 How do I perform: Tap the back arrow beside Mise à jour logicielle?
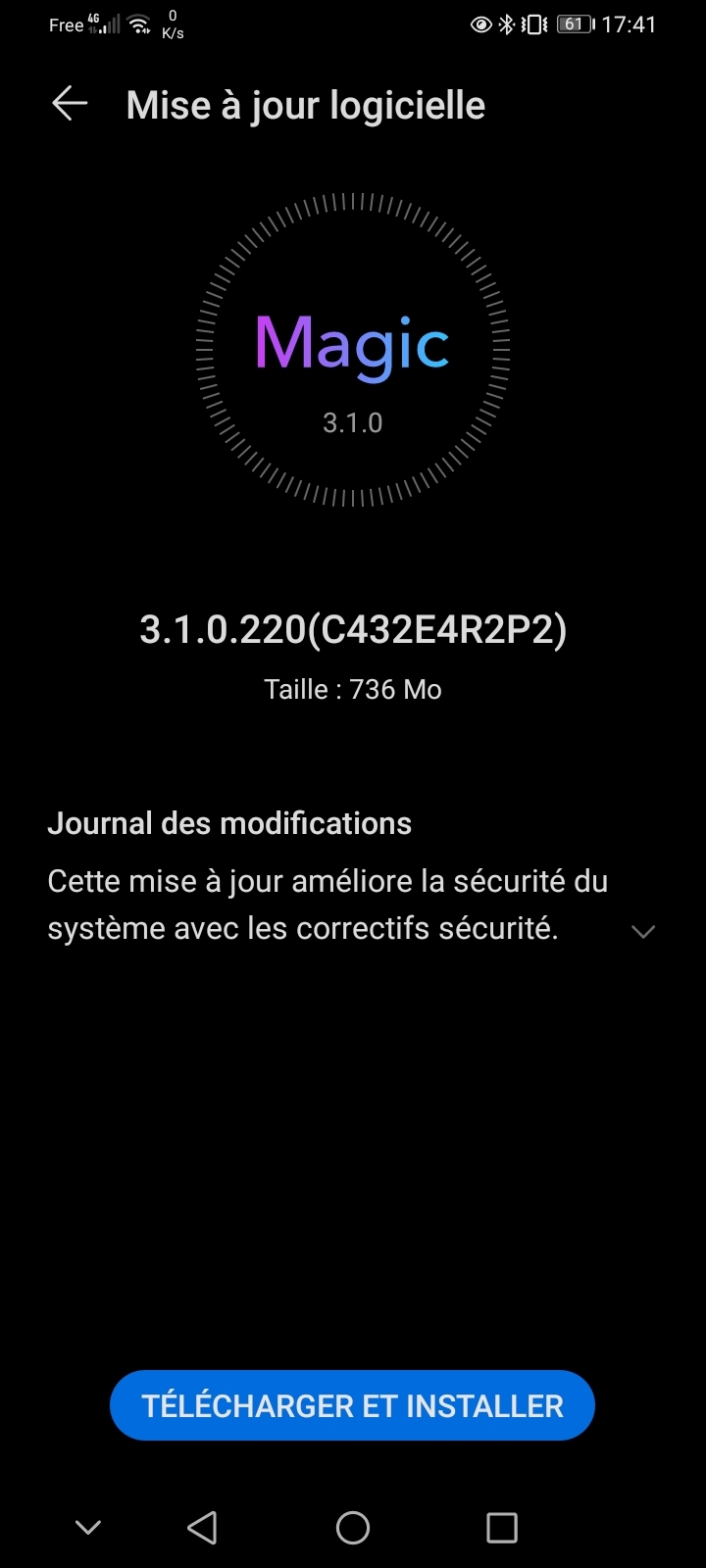(x=68, y=103)
